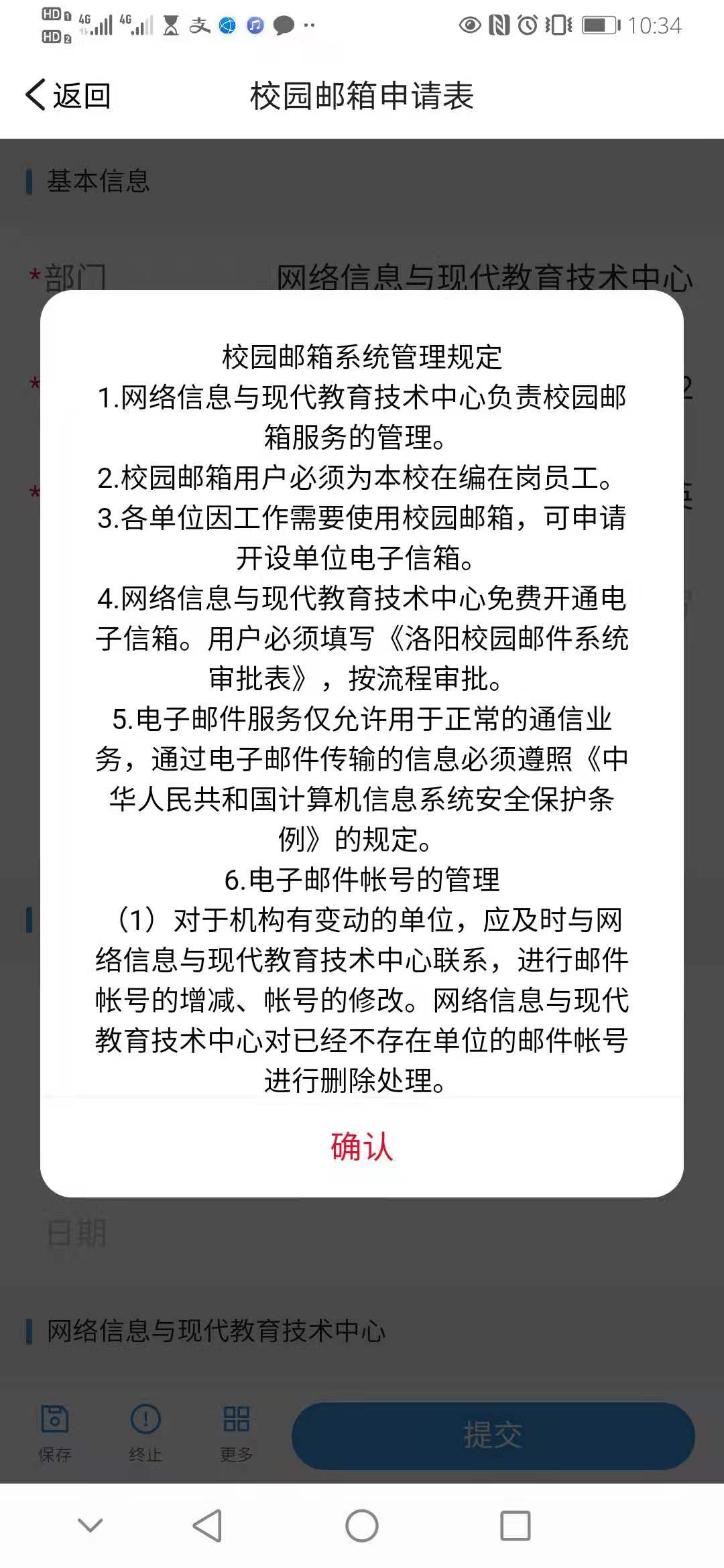The width and height of the screenshot is (724, 1568).
Task: Confirm the mailbox rules with 确认
Action: 361,1147
